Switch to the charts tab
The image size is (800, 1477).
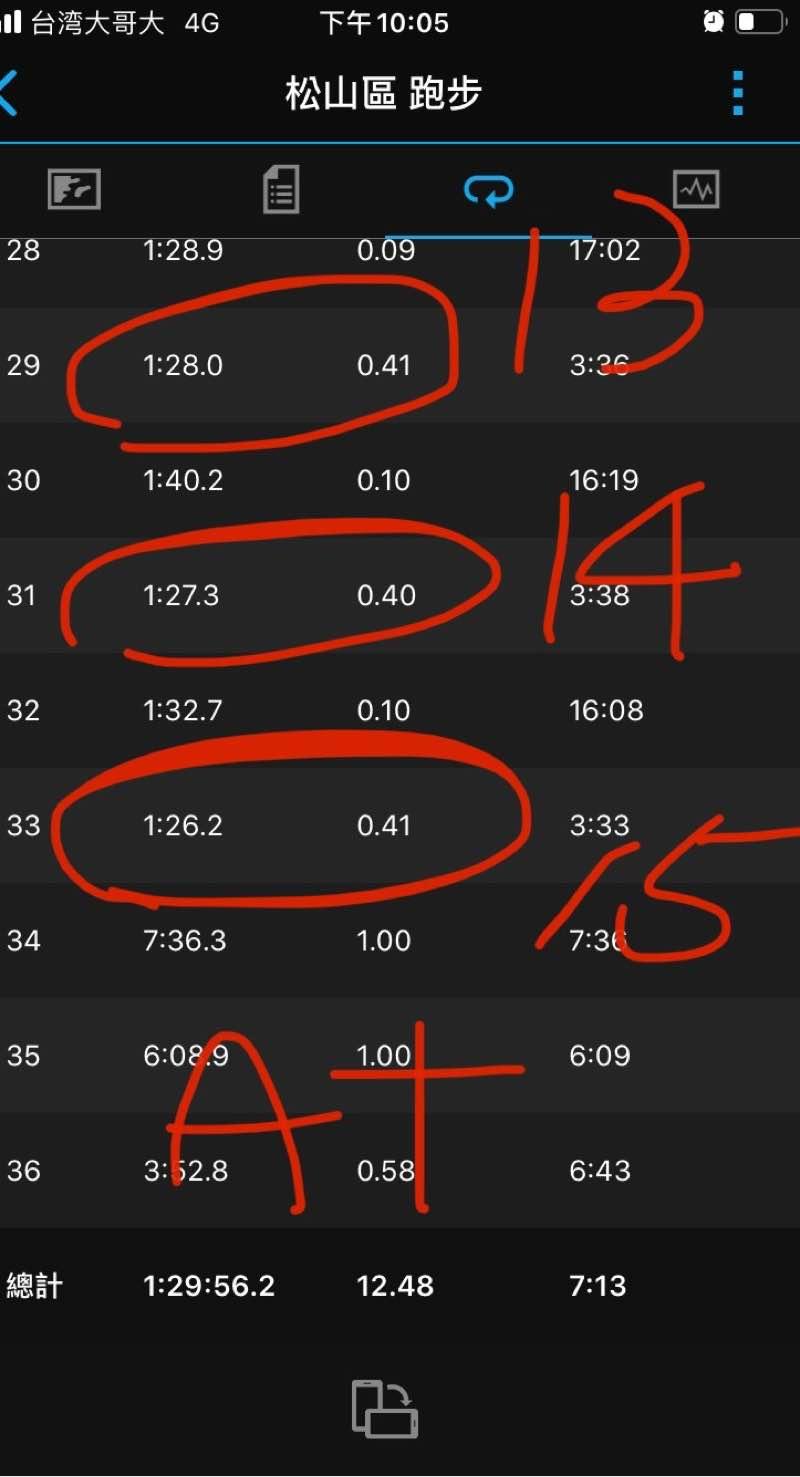(x=696, y=189)
